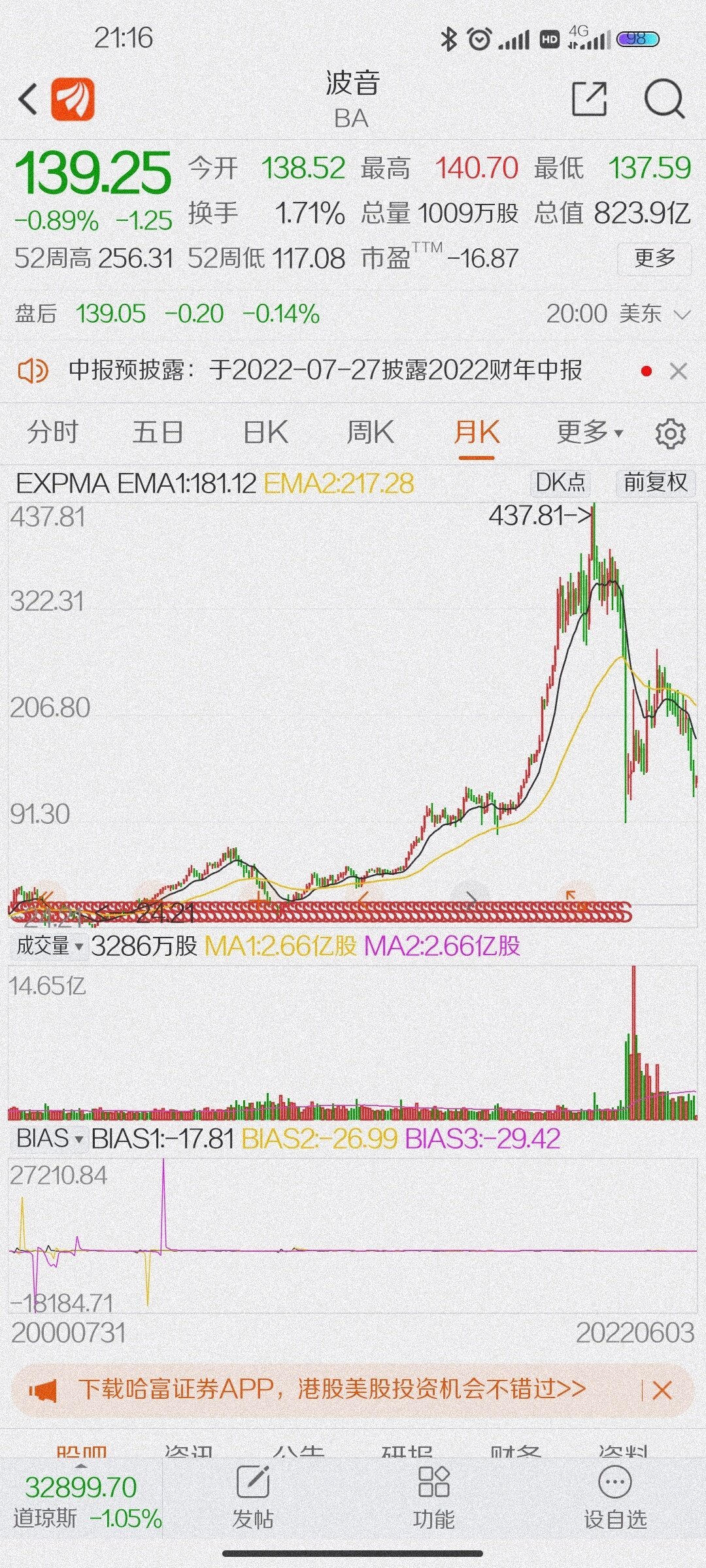Open the 更多 chart period dropdown
This screenshot has width=706, height=1568.
coord(590,432)
